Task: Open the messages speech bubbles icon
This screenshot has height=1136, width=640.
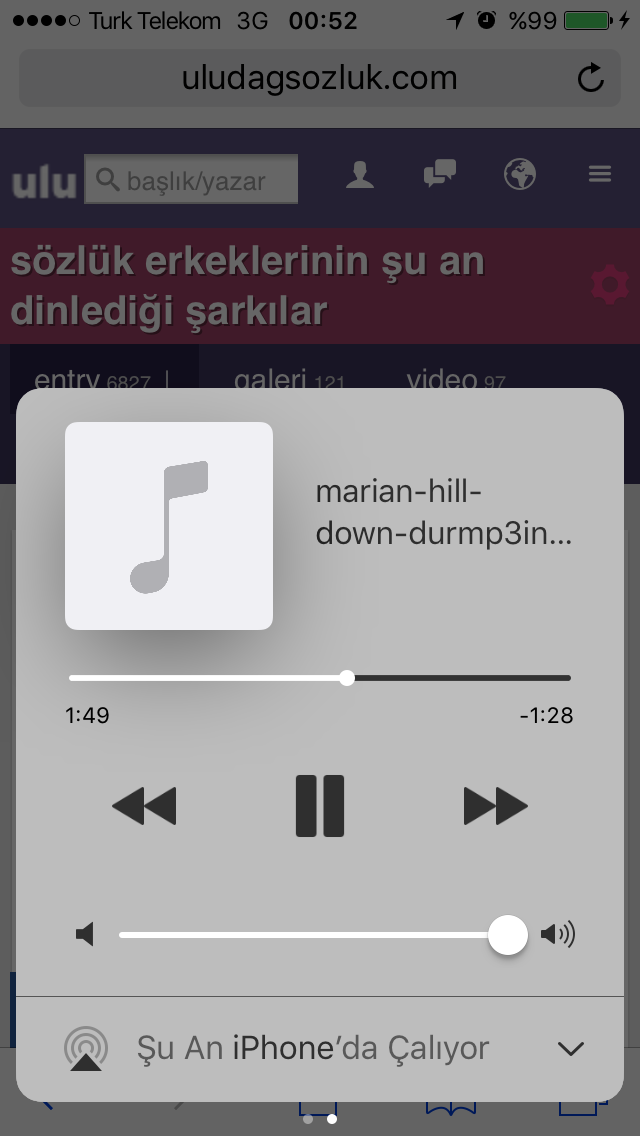Action: 440,174
